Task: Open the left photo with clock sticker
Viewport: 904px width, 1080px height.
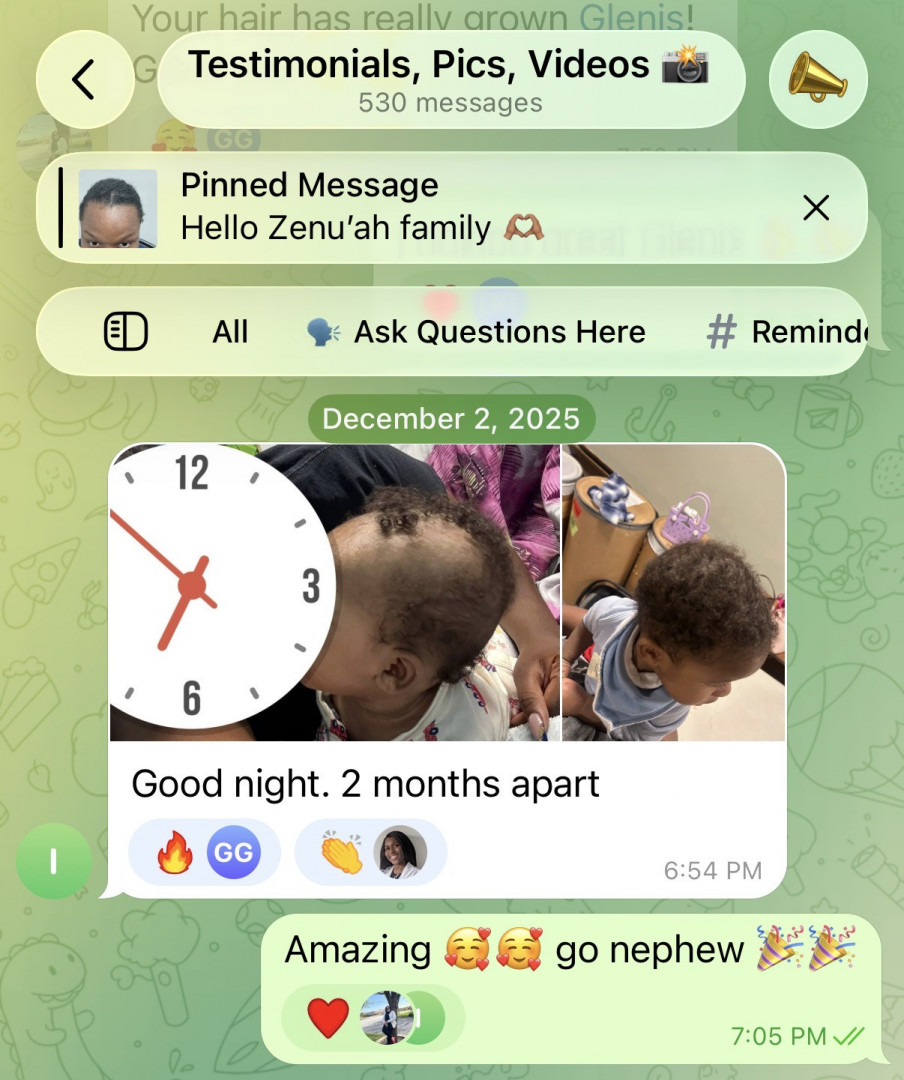Action: point(334,592)
